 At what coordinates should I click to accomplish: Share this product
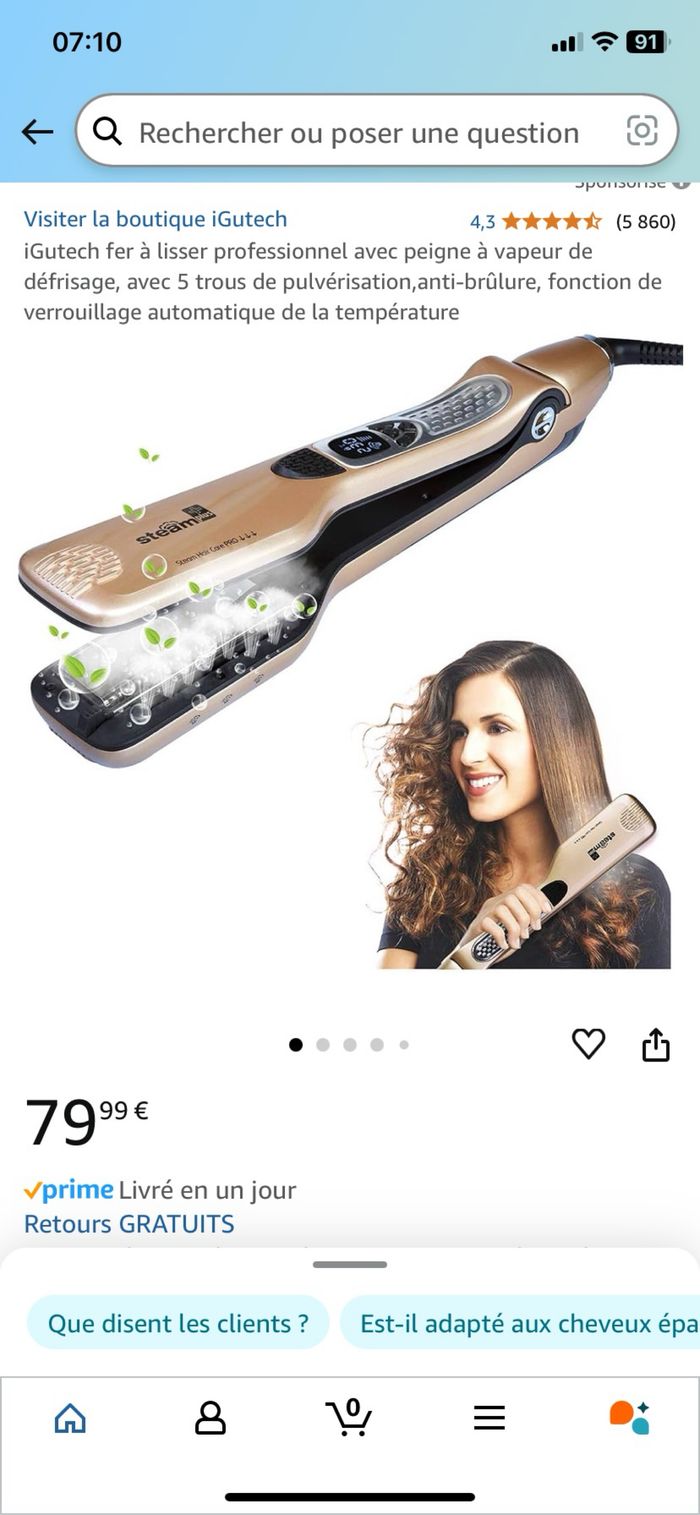[x=655, y=1045]
